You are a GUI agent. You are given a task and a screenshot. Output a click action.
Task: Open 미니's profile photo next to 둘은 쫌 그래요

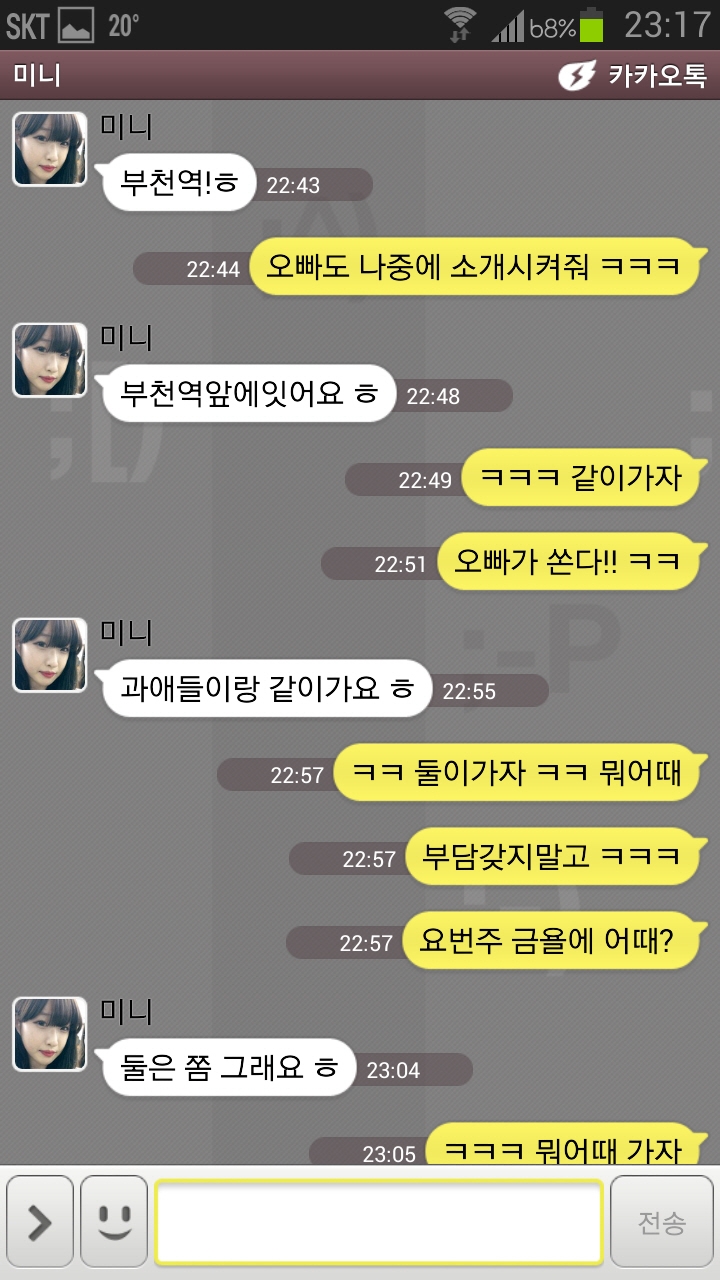click(49, 1034)
